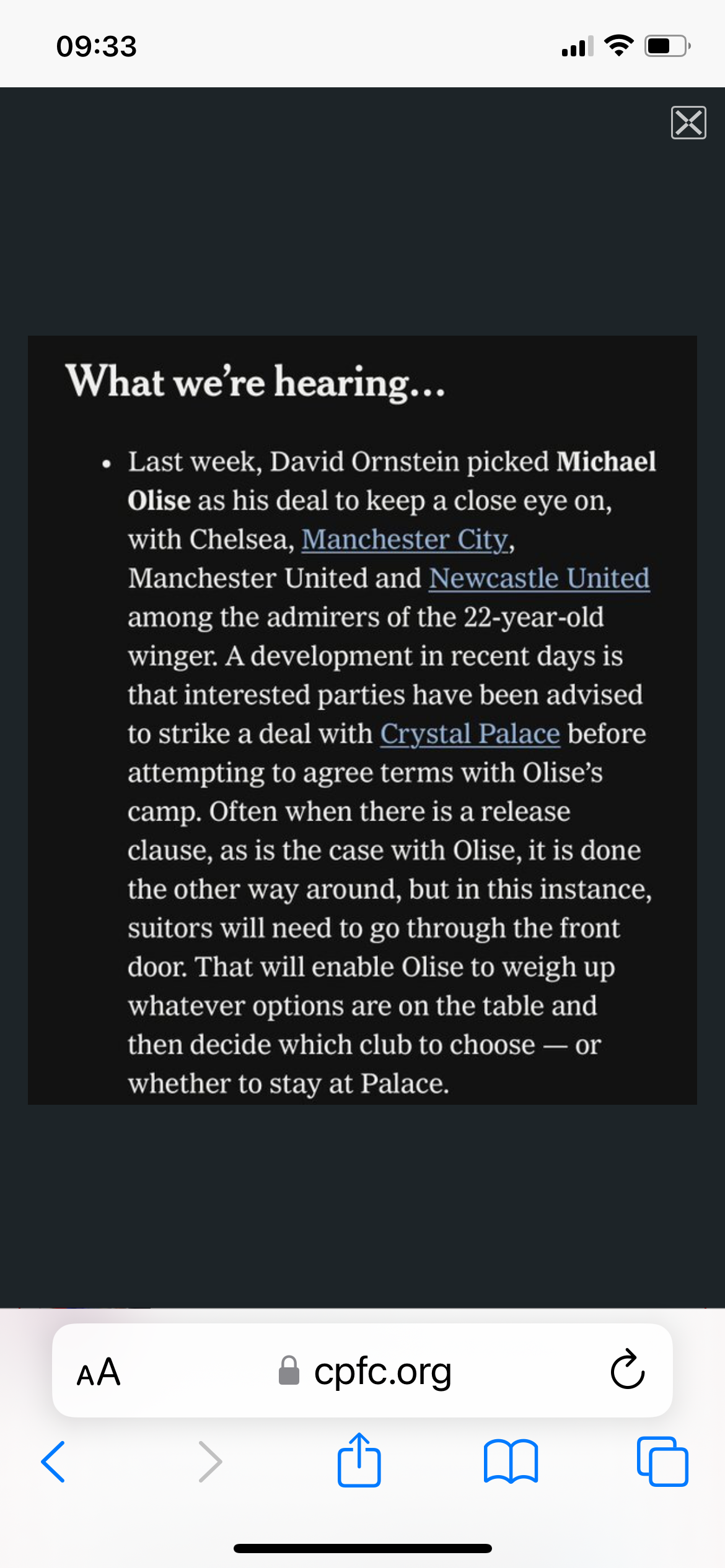Image resolution: width=725 pixels, height=1568 pixels.
Task: Open the AA page settings menu
Action: tap(99, 1372)
